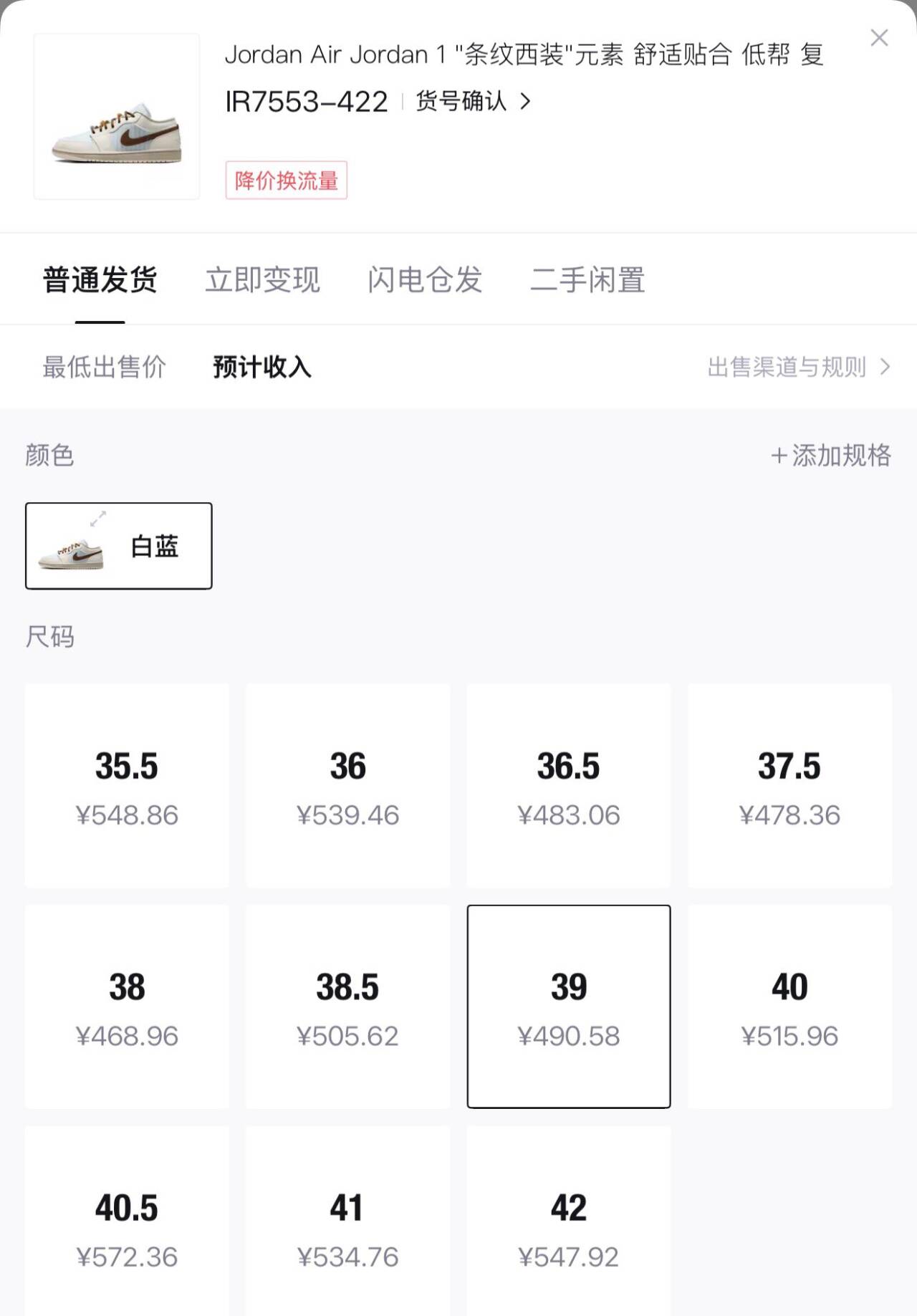Select the 白蓝 color option
Image resolution: width=917 pixels, height=1316 pixels.
pos(118,545)
